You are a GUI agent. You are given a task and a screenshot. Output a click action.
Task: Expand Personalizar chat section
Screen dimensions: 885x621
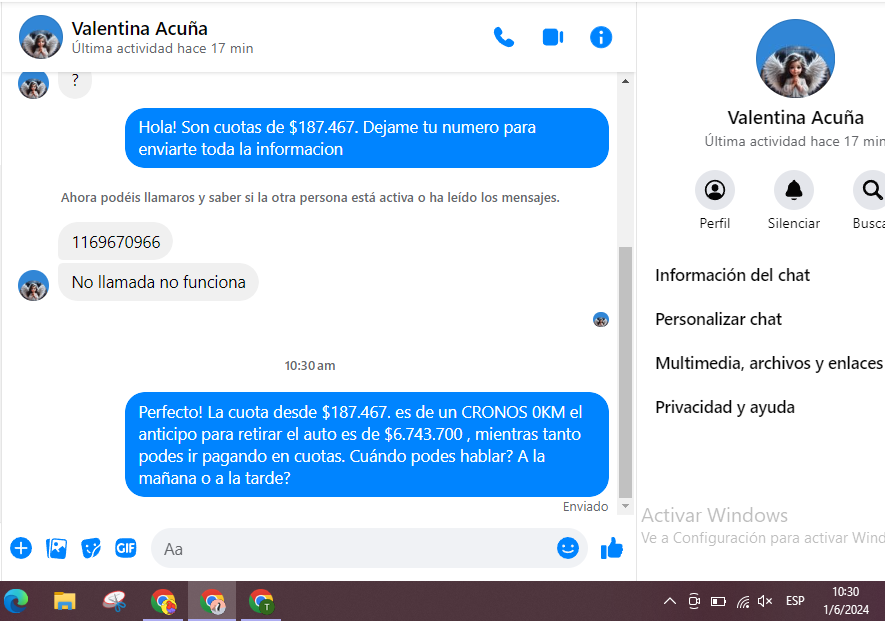click(719, 319)
